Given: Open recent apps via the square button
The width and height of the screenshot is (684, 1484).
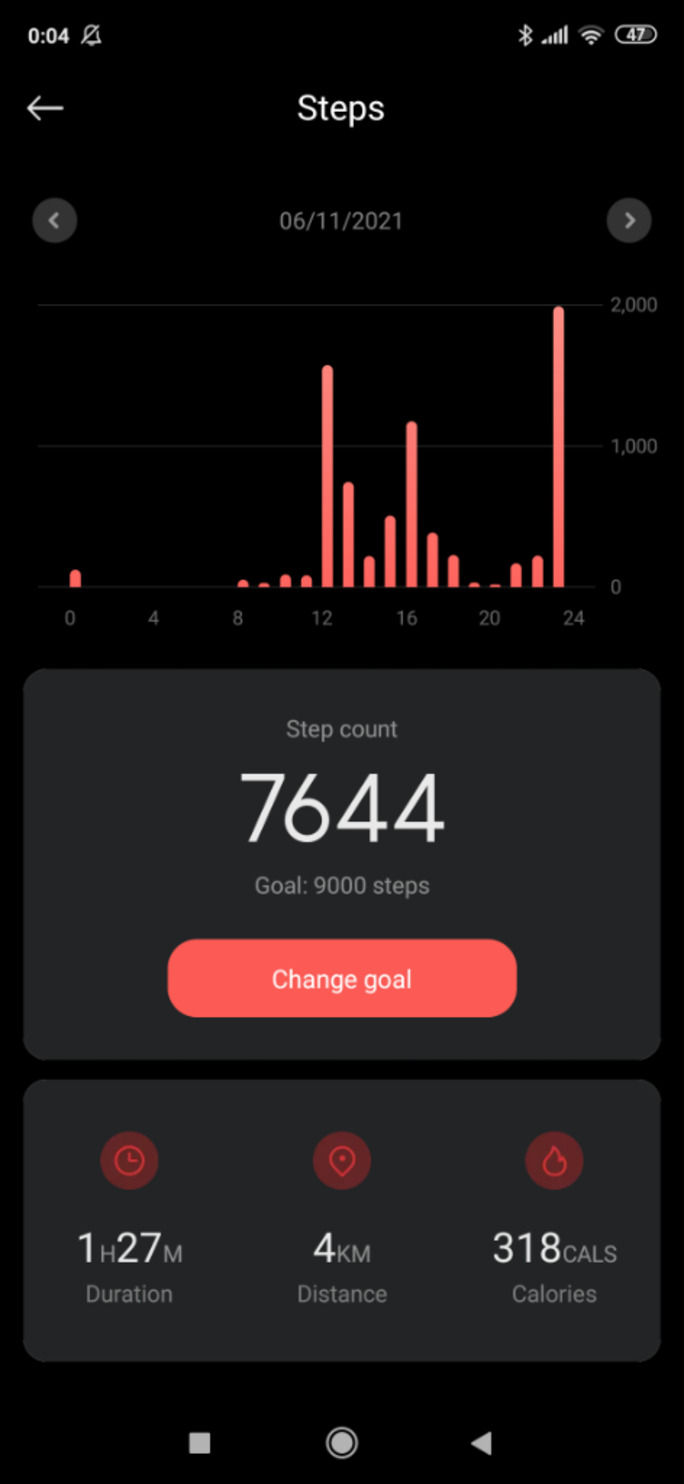Looking at the screenshot, I should pos(200,1442).
